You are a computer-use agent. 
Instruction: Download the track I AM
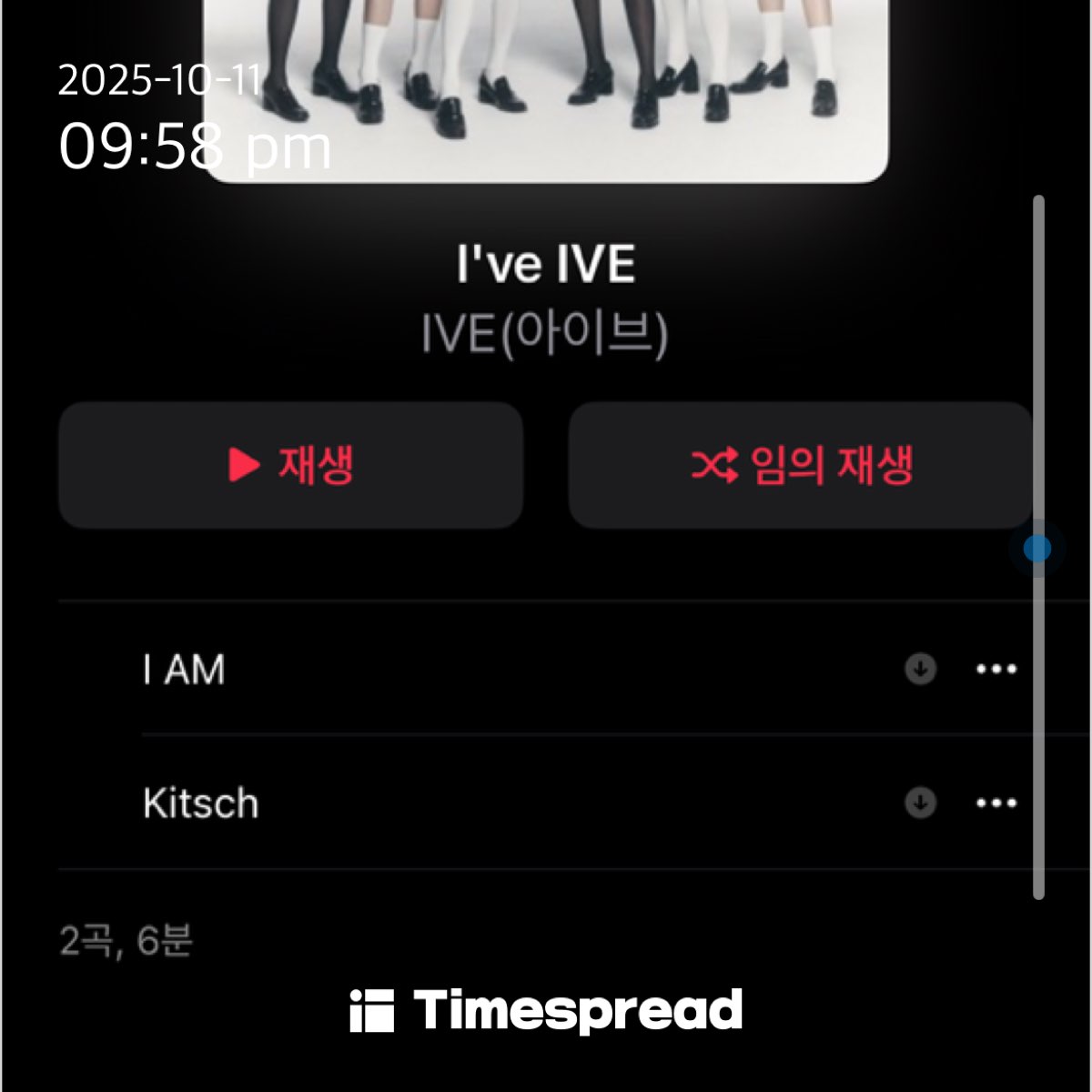(920, 669)
